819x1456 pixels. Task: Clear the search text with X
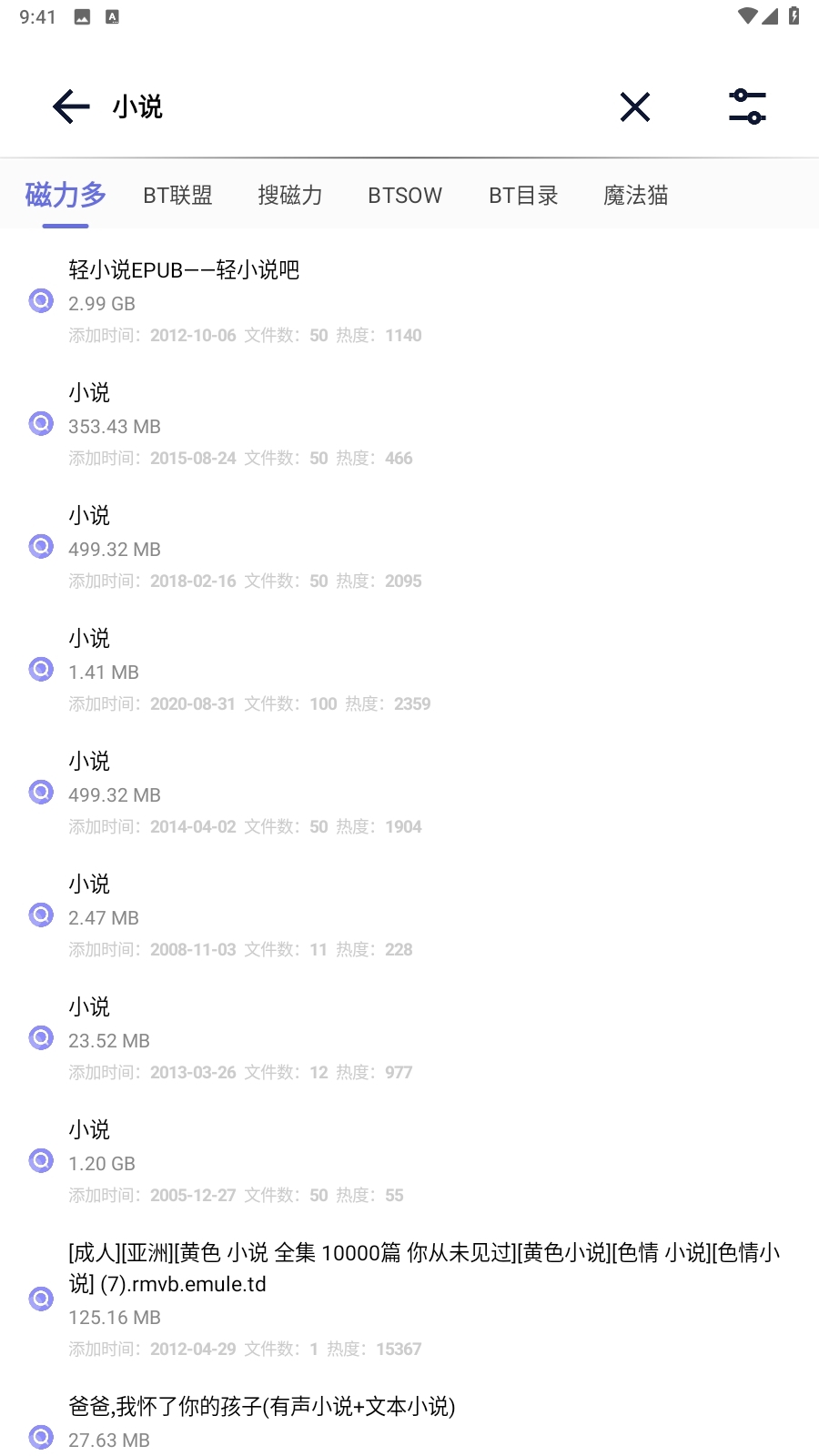pos(634,106)
